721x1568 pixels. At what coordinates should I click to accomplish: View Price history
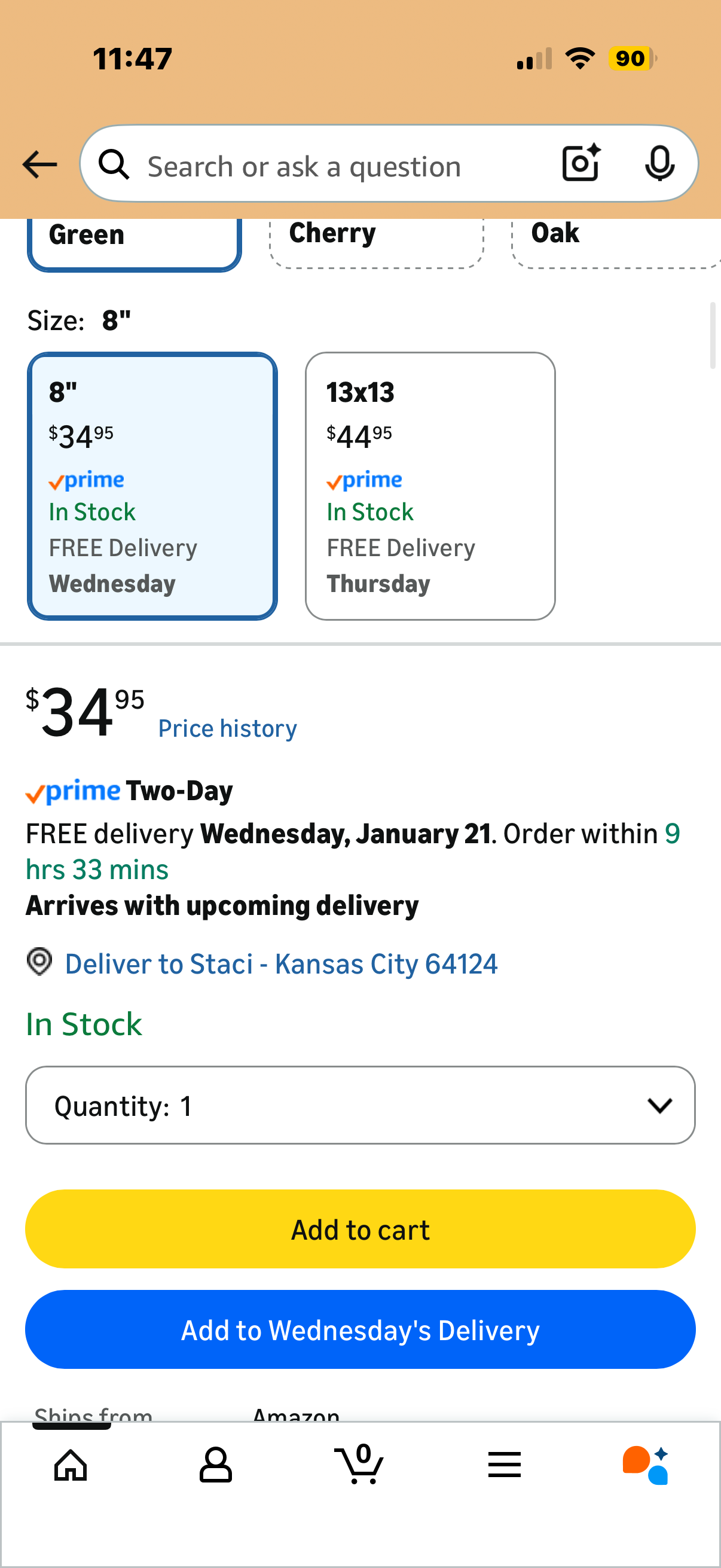pos(228,728)
